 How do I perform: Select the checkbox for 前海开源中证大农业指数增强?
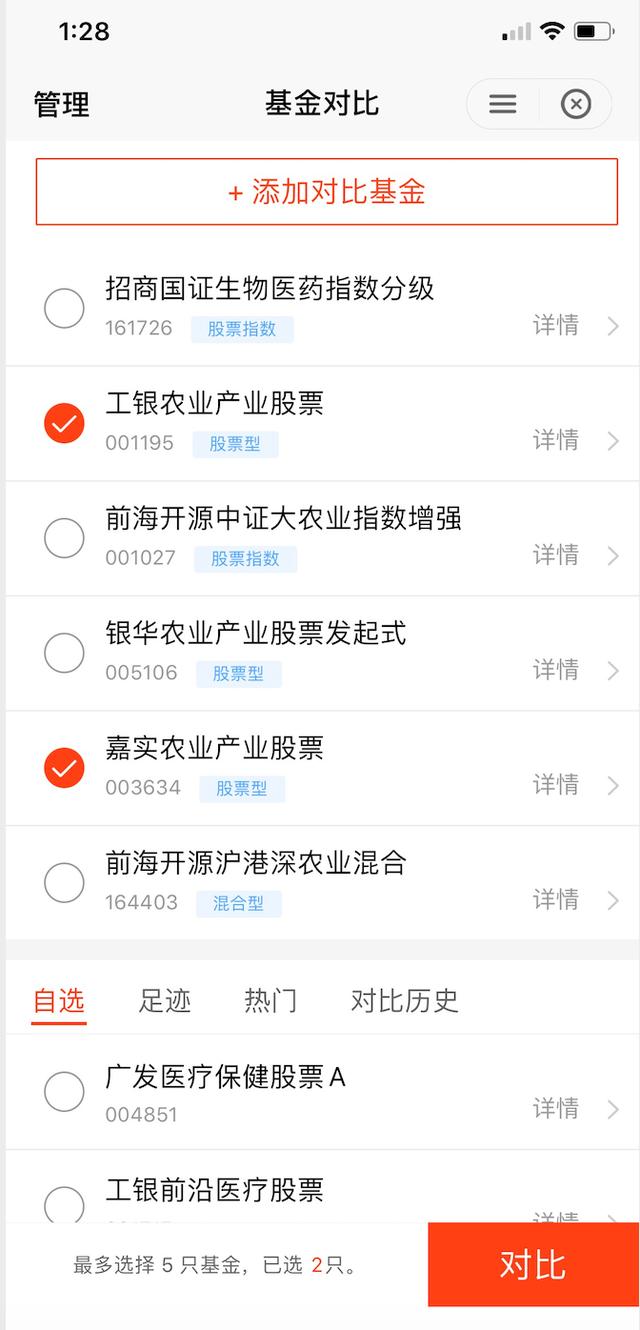(x=65, y=538)
